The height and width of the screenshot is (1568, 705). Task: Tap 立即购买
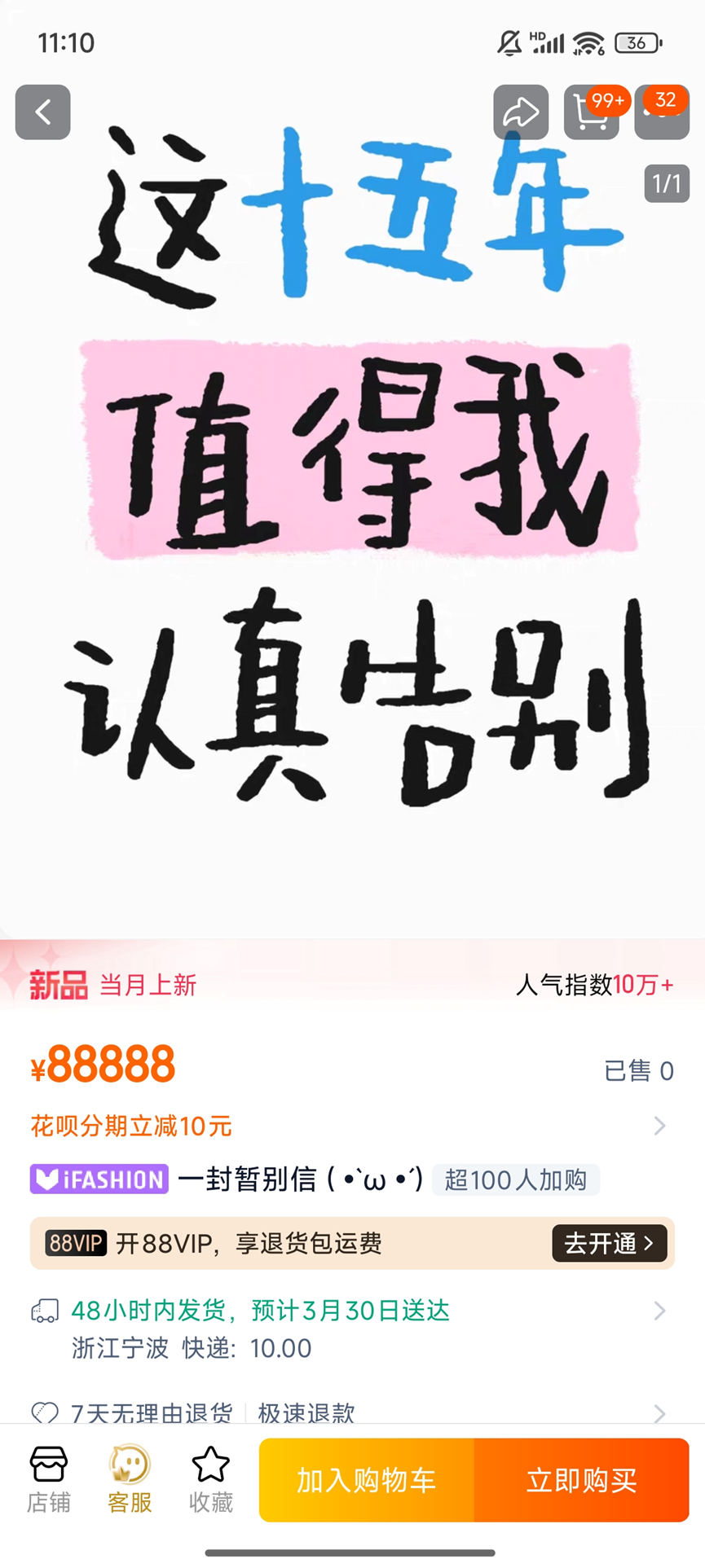pos(582,1480)
